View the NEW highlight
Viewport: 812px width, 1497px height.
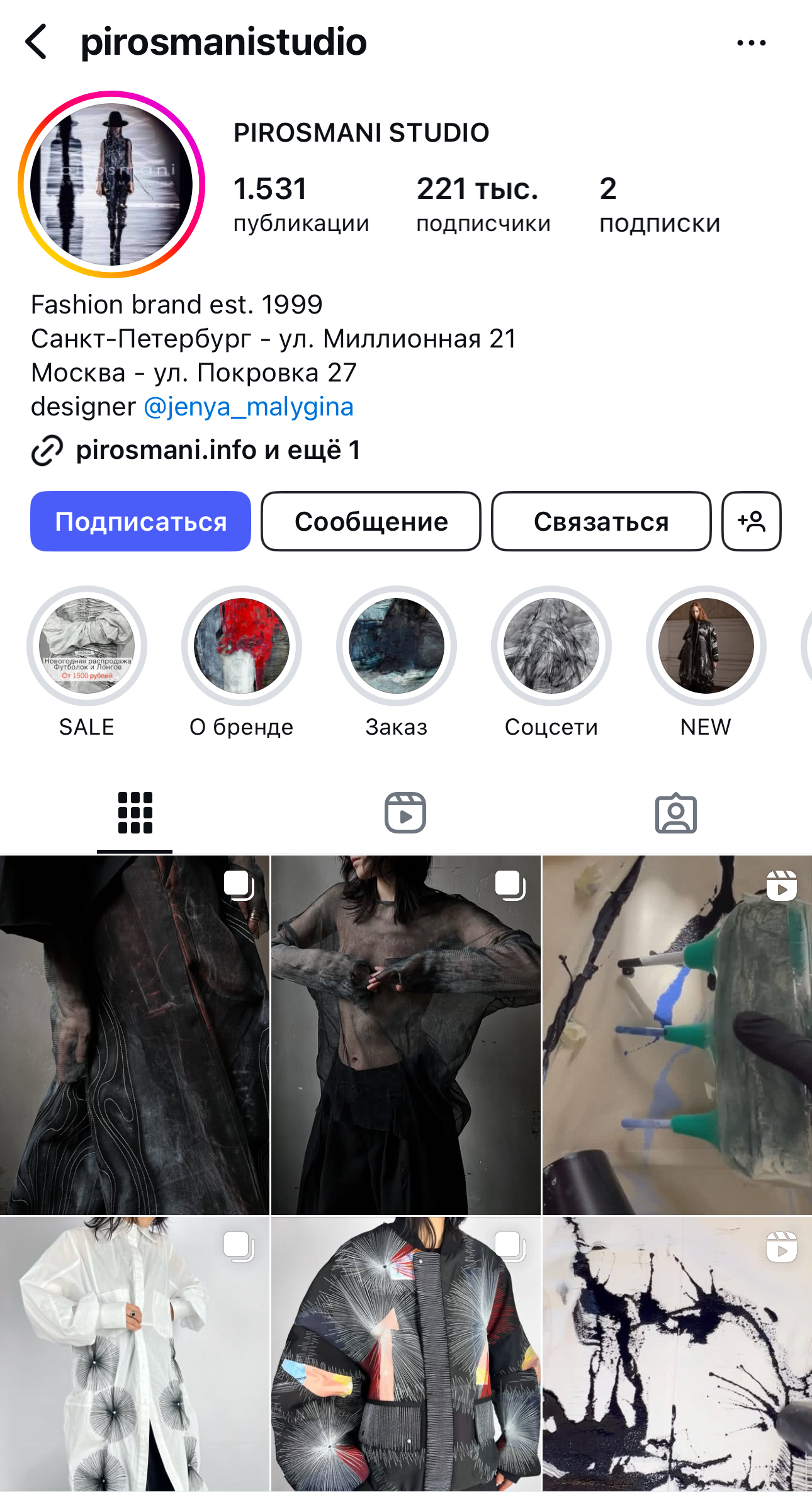[706, 646]
